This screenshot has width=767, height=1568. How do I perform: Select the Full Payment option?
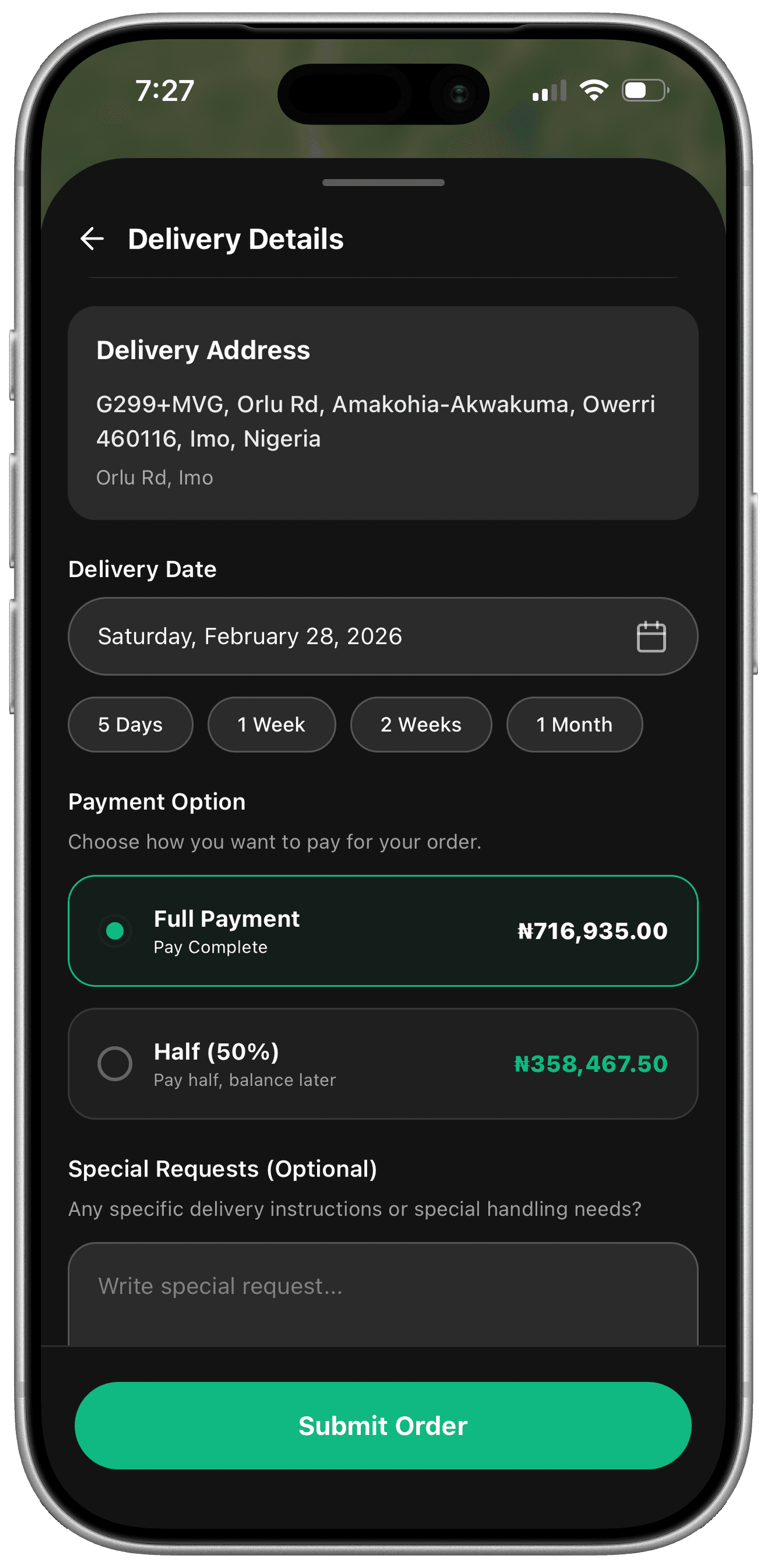(x=382, y=931)
